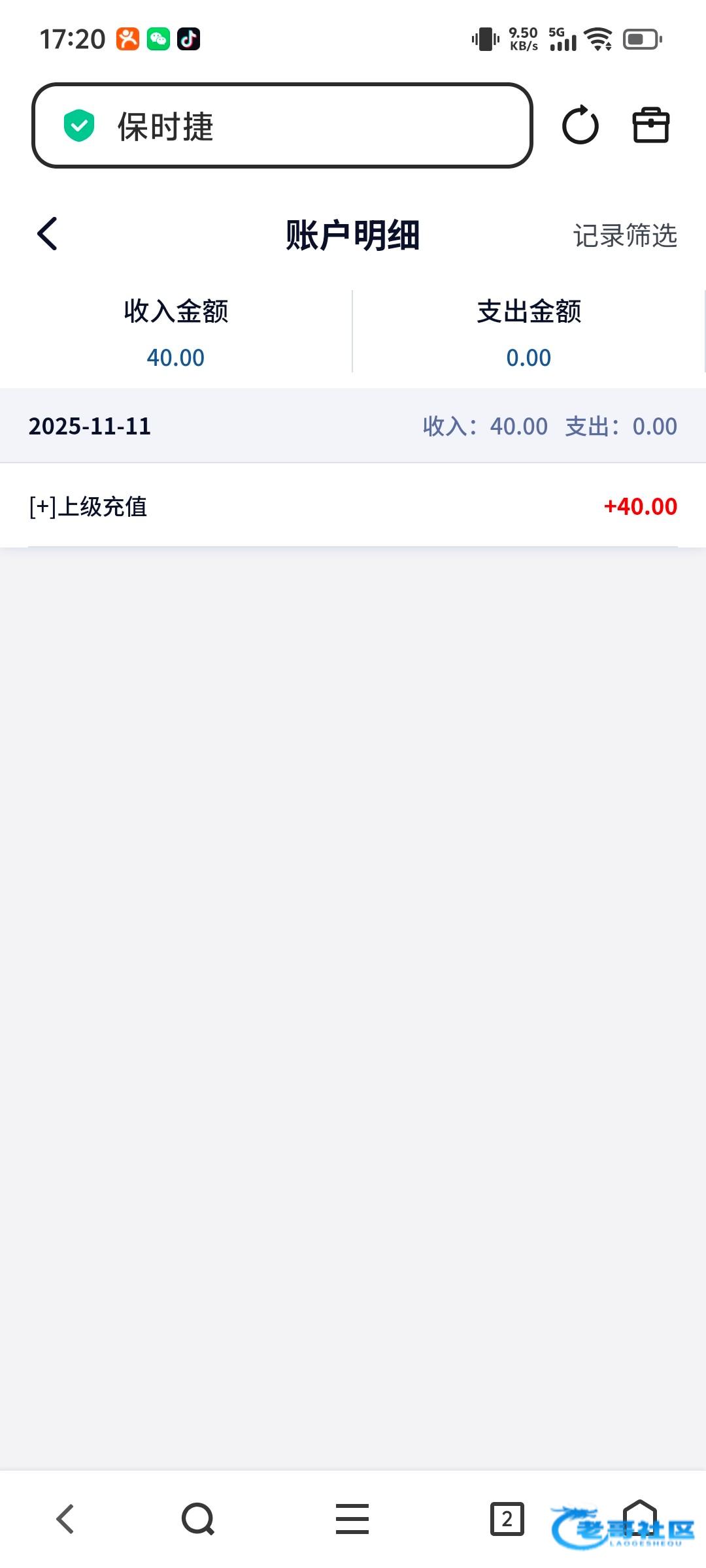Go to the browser home page
This screenshot has height=1568, width=706.
(639, 1517)
